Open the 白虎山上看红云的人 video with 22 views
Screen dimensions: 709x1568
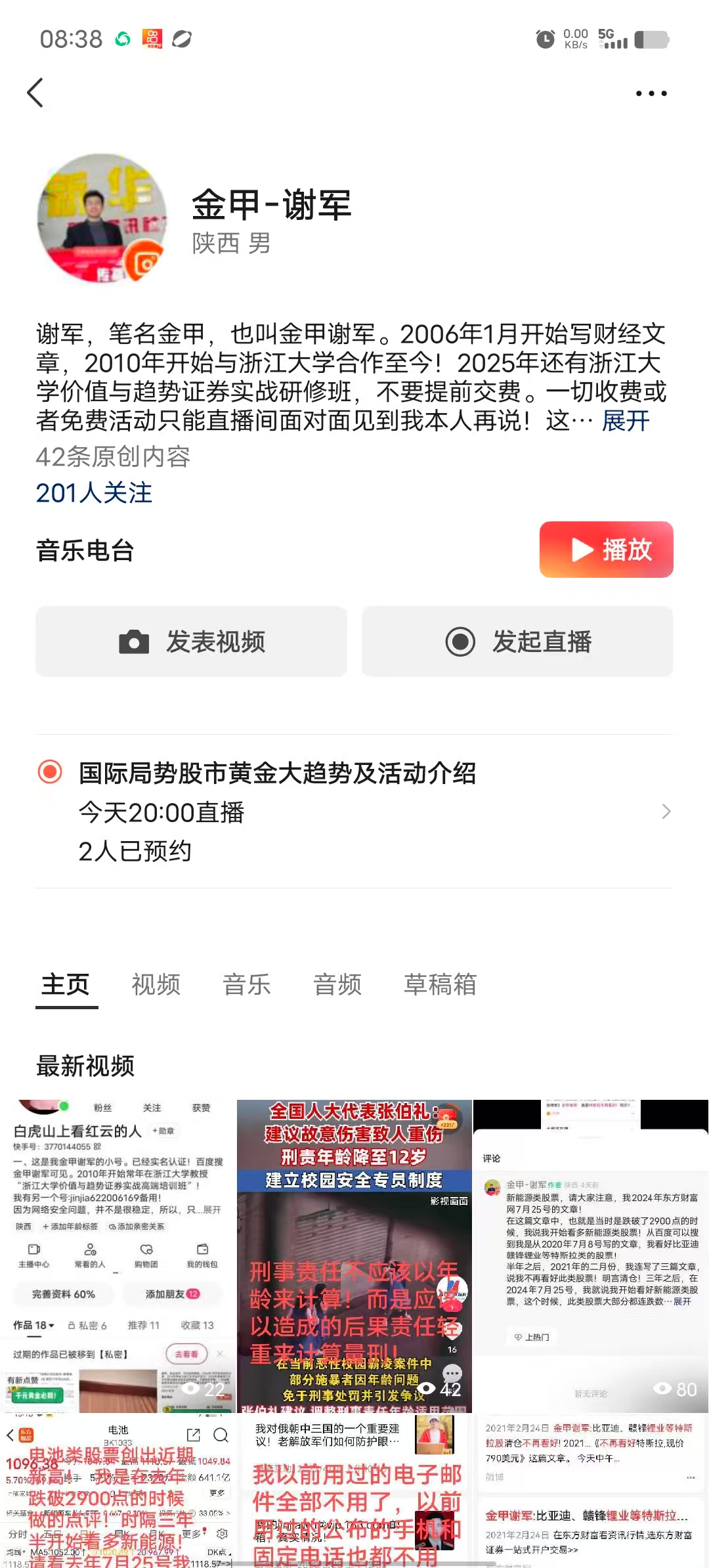118,1254
